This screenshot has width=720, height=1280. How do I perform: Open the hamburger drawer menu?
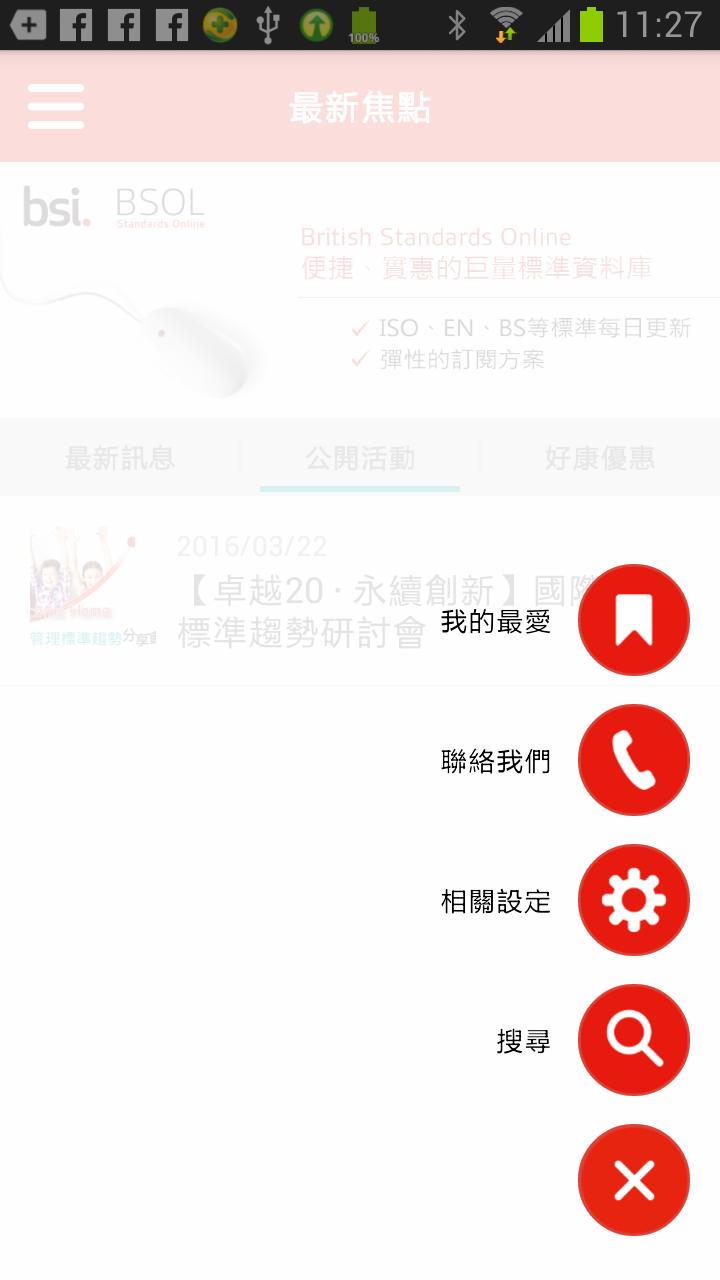click(x=56, y=106)
